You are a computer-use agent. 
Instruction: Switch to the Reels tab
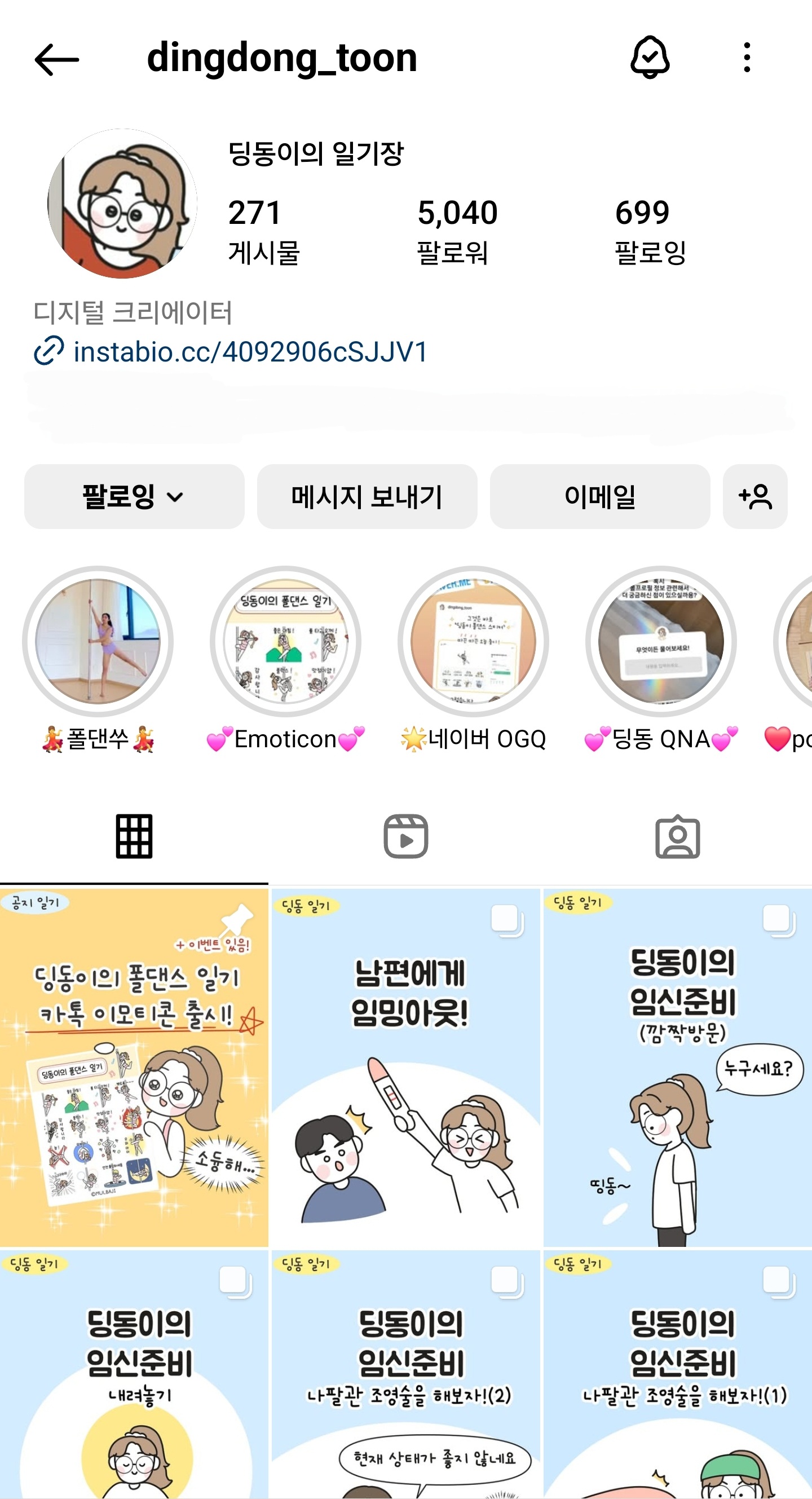[405, 836]
